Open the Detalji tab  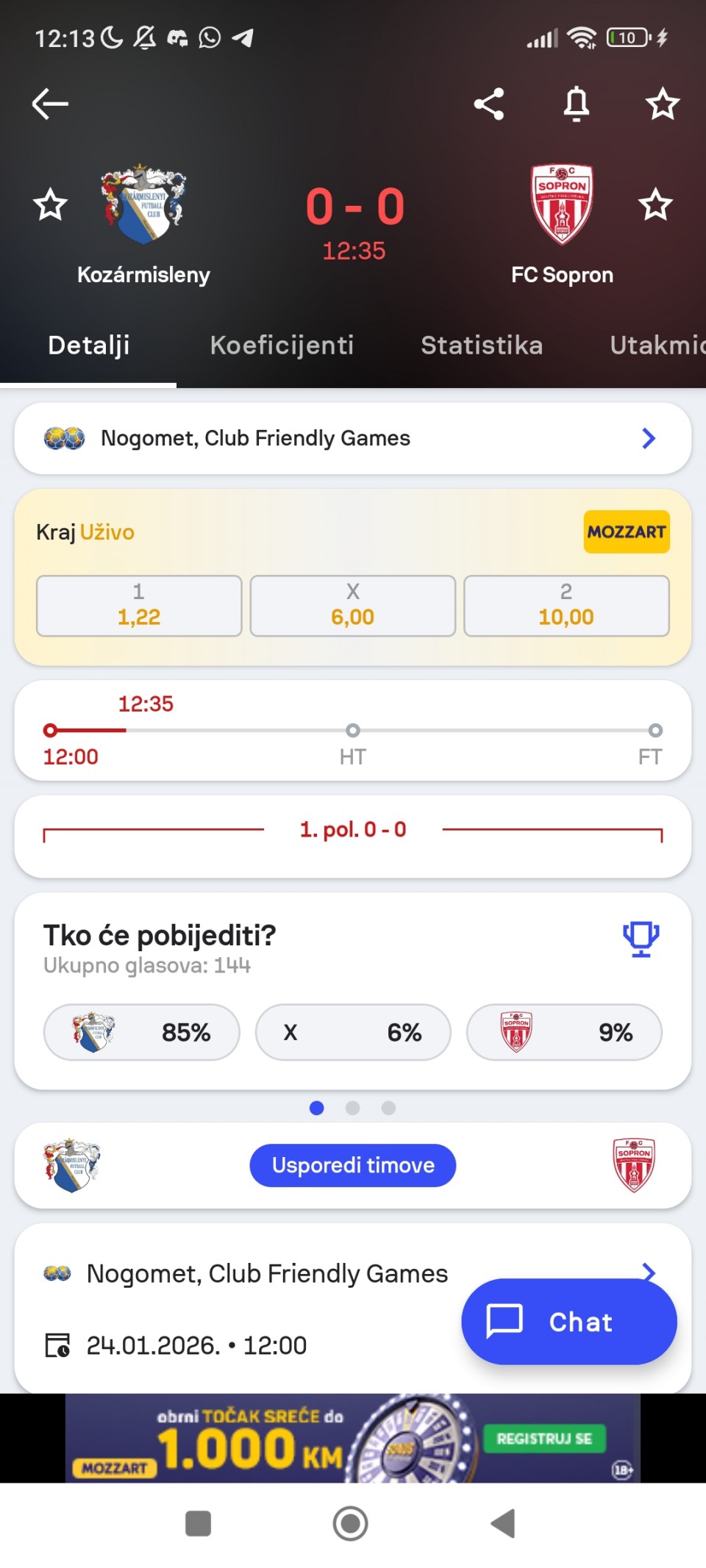pyautogui.click(x=89, y=345)
